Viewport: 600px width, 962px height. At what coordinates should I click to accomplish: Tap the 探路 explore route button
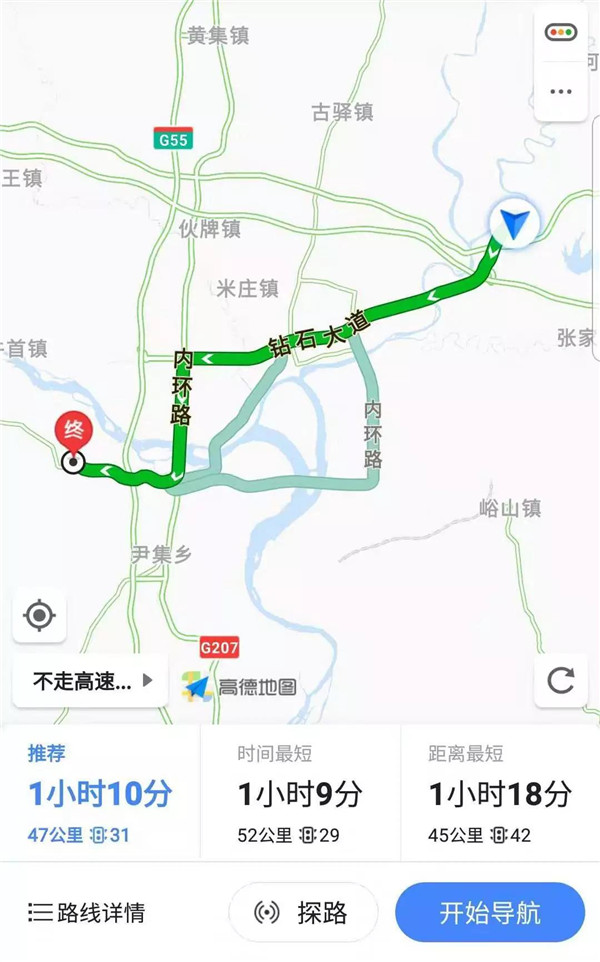click(303, 912)
